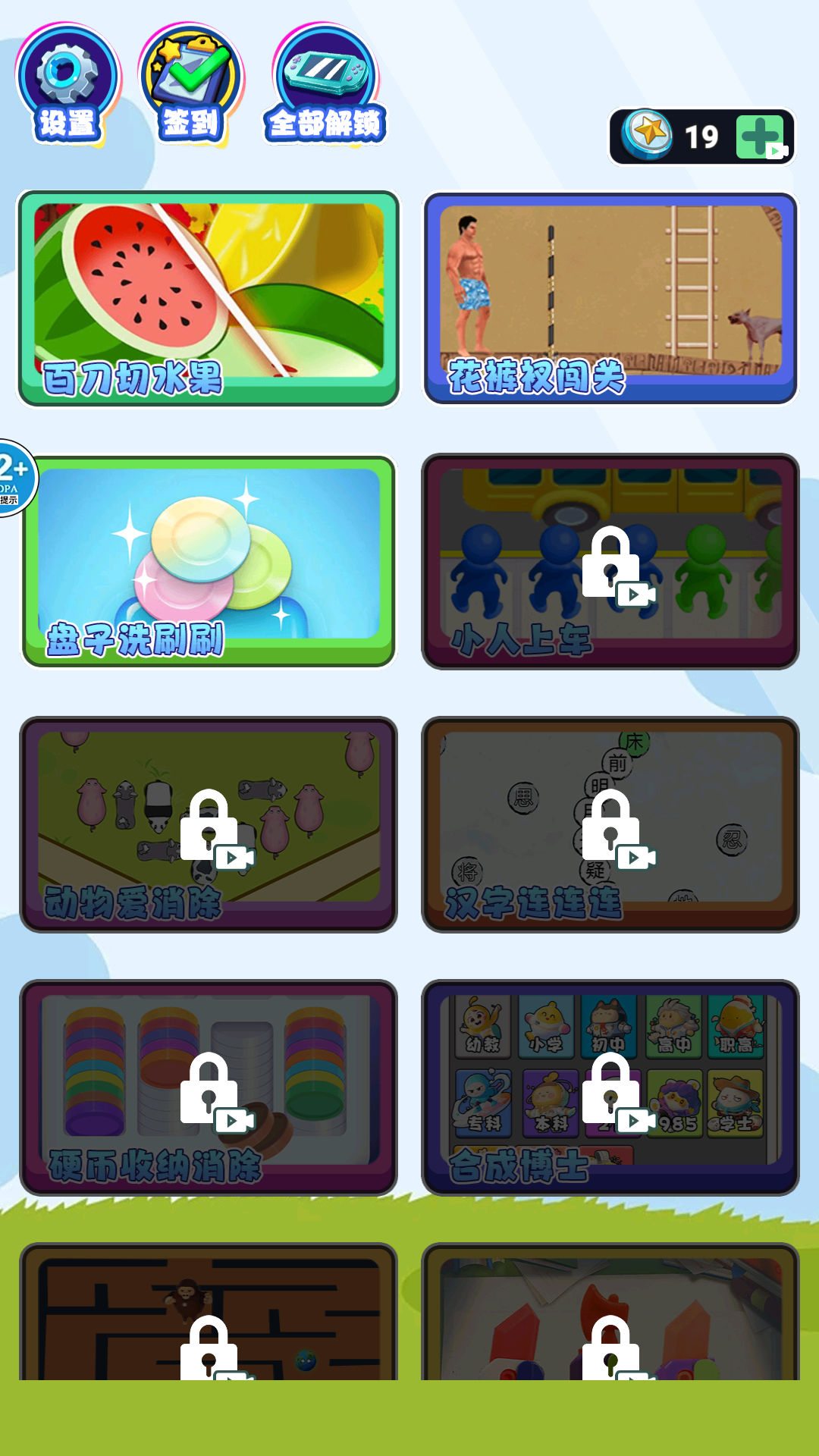Select the locked maze game tile
The image size is (819, 1456).
(209, 1319)
